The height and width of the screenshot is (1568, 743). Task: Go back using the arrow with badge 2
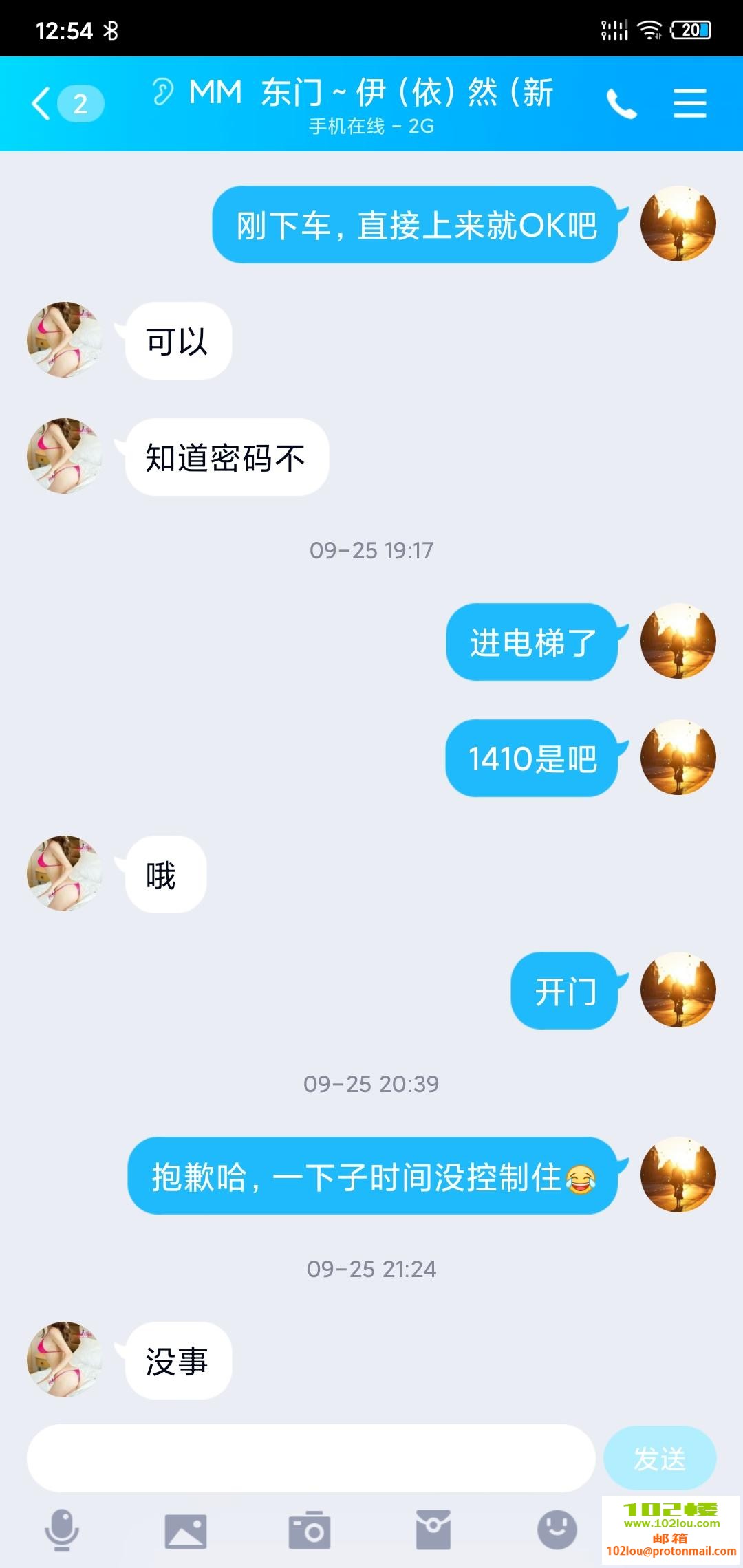coord(58,102)
